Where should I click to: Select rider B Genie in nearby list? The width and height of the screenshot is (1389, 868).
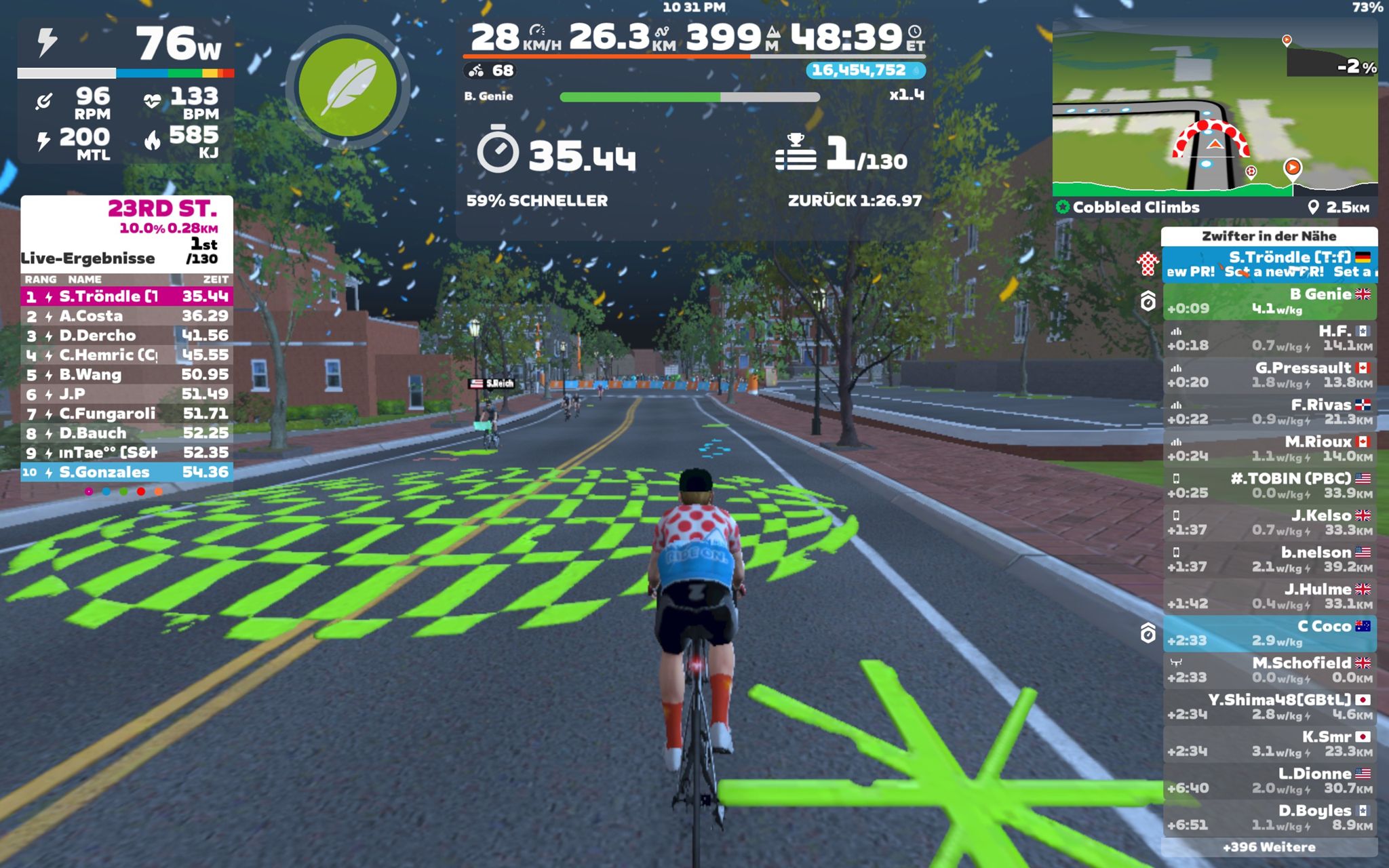click(1269, 302)
